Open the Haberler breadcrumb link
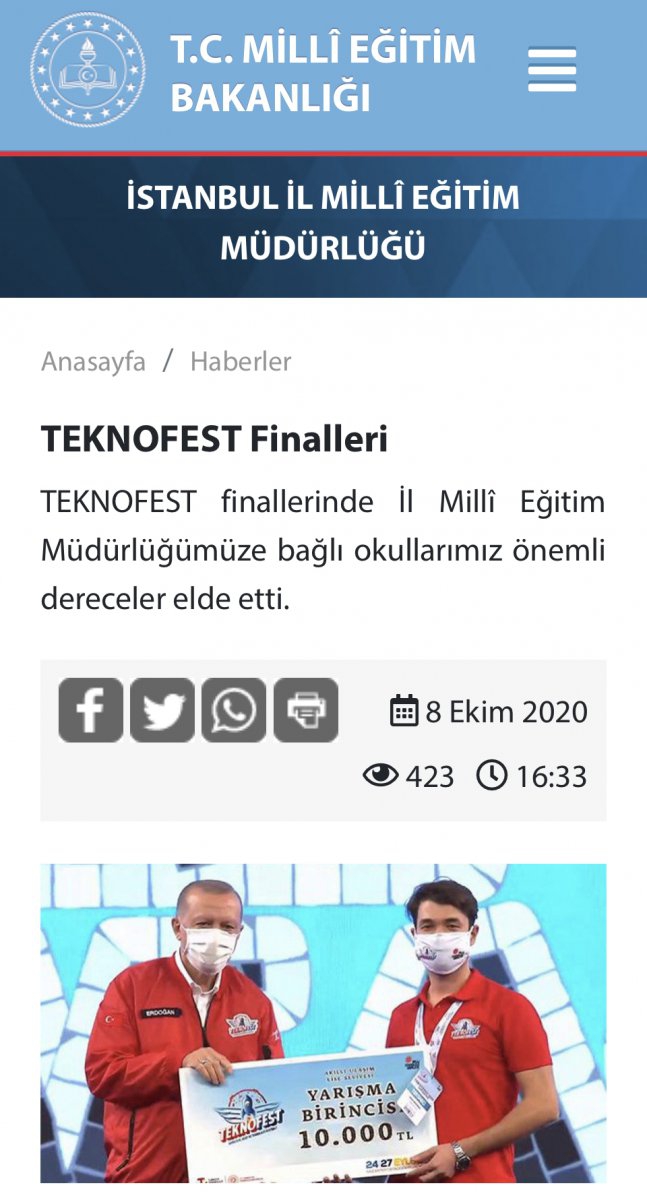Viewport: 647px width, 1200px height. (x=241, y=361)
